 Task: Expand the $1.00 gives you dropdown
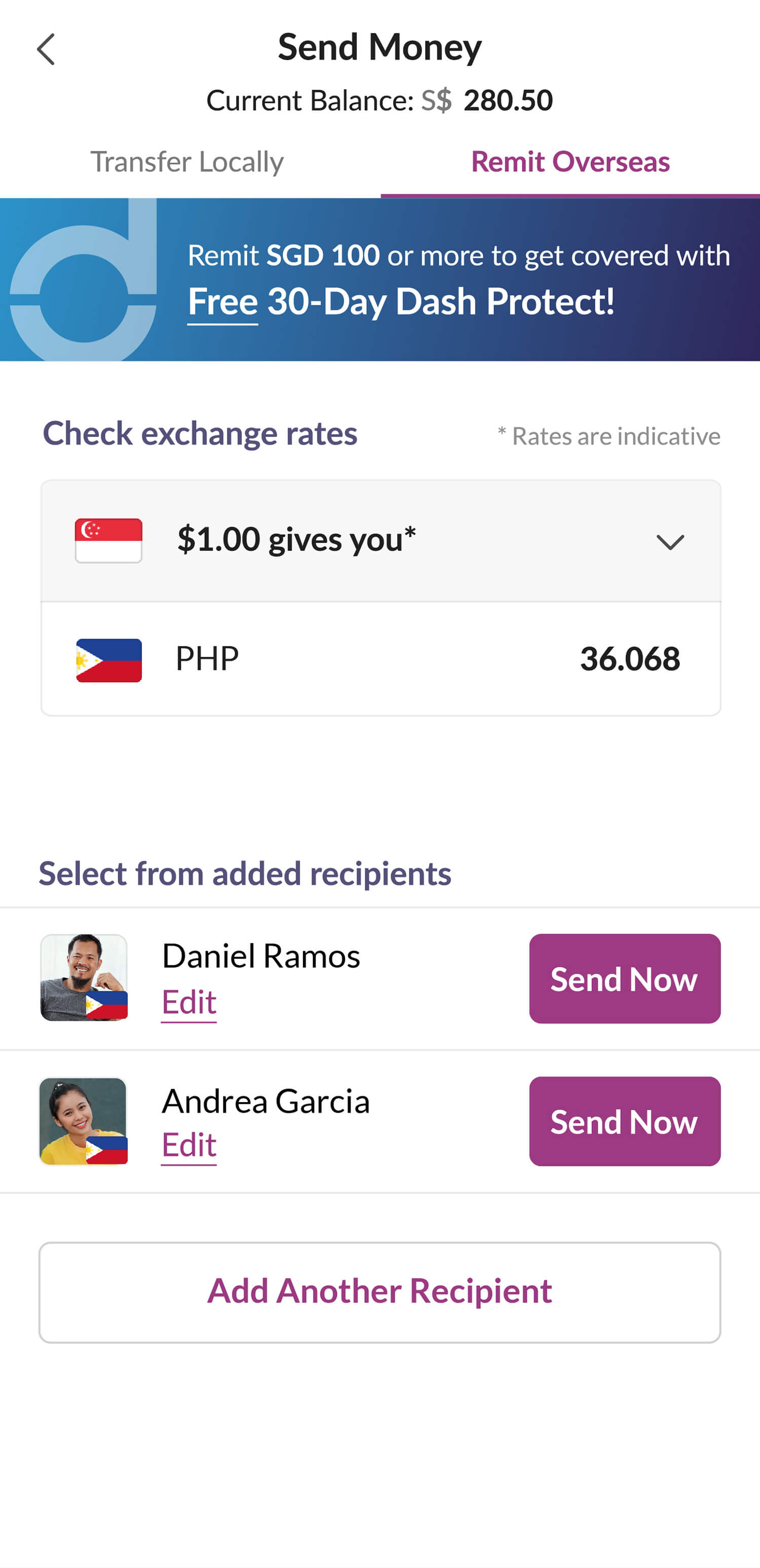pyautogui.click(x=381, y=540)
